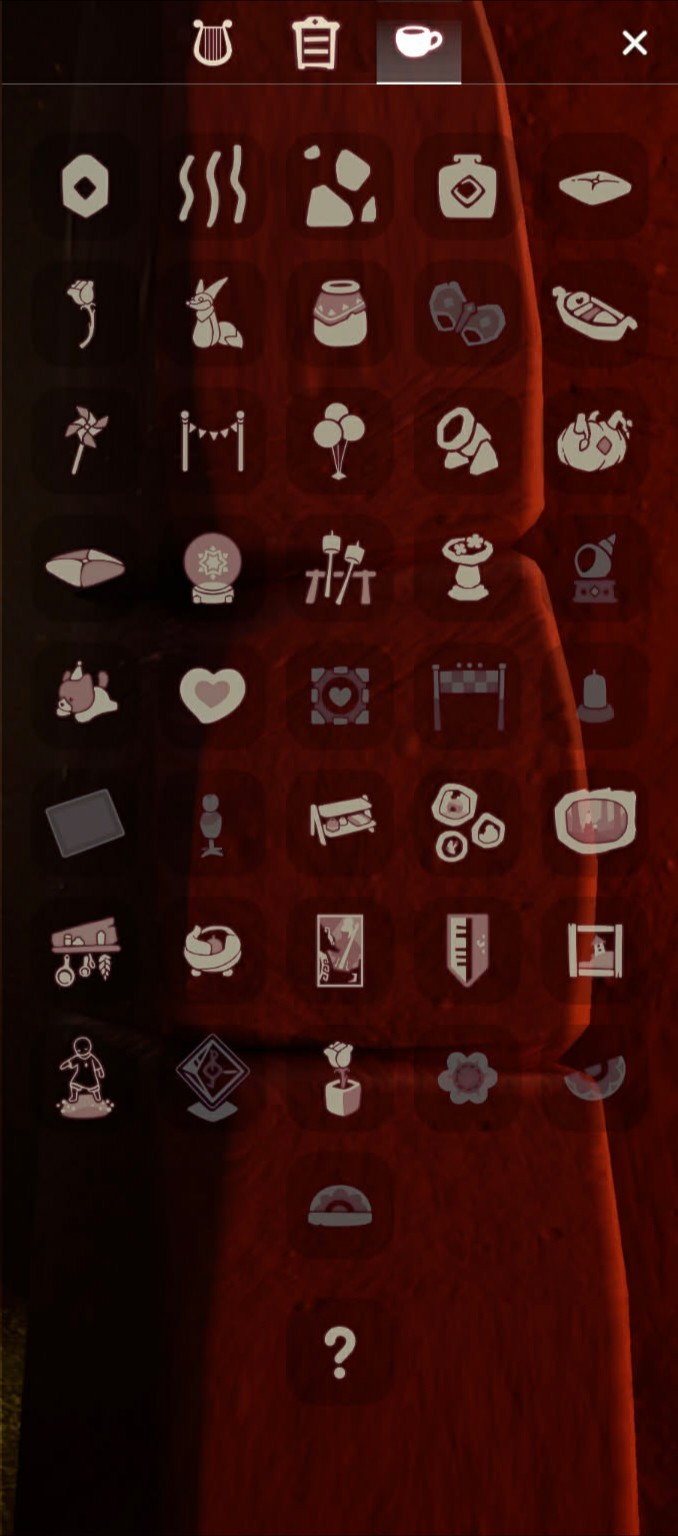Choose the bear plush with party hat

coord(85,695)
